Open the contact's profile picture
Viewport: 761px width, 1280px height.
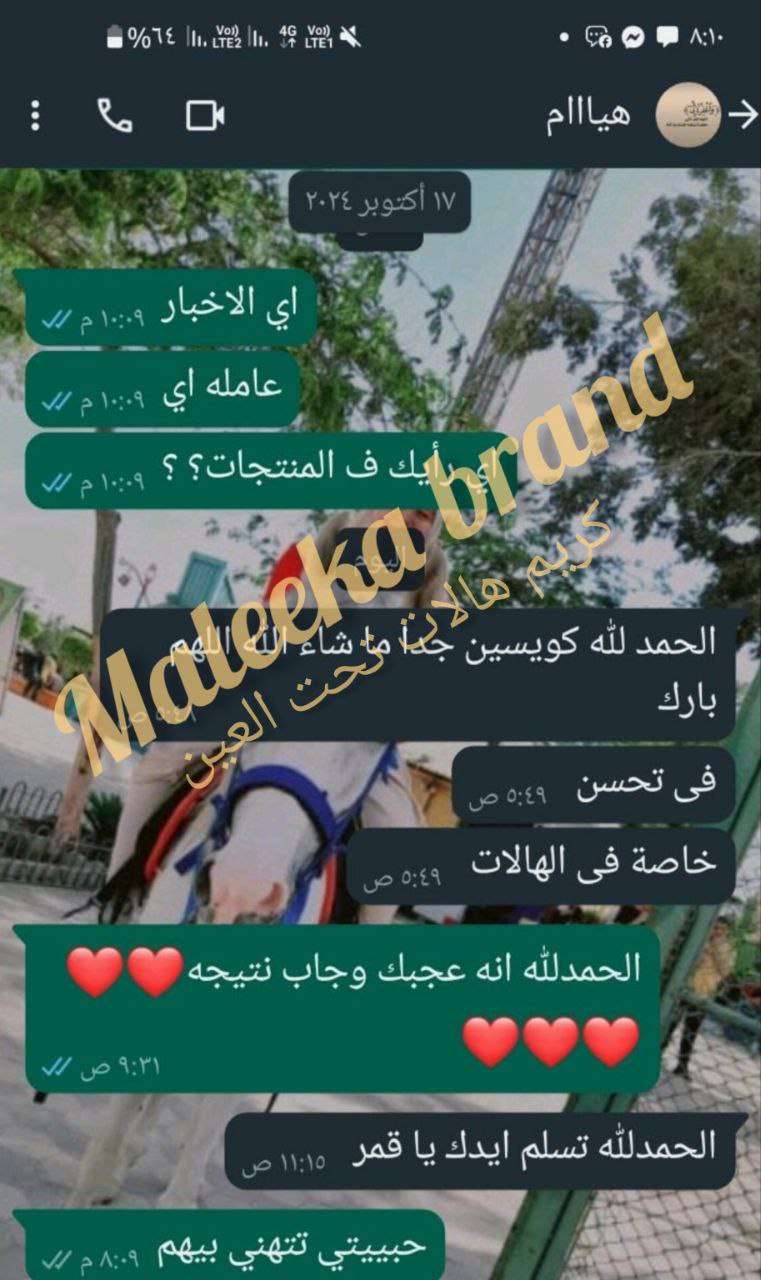coord(688,116)
